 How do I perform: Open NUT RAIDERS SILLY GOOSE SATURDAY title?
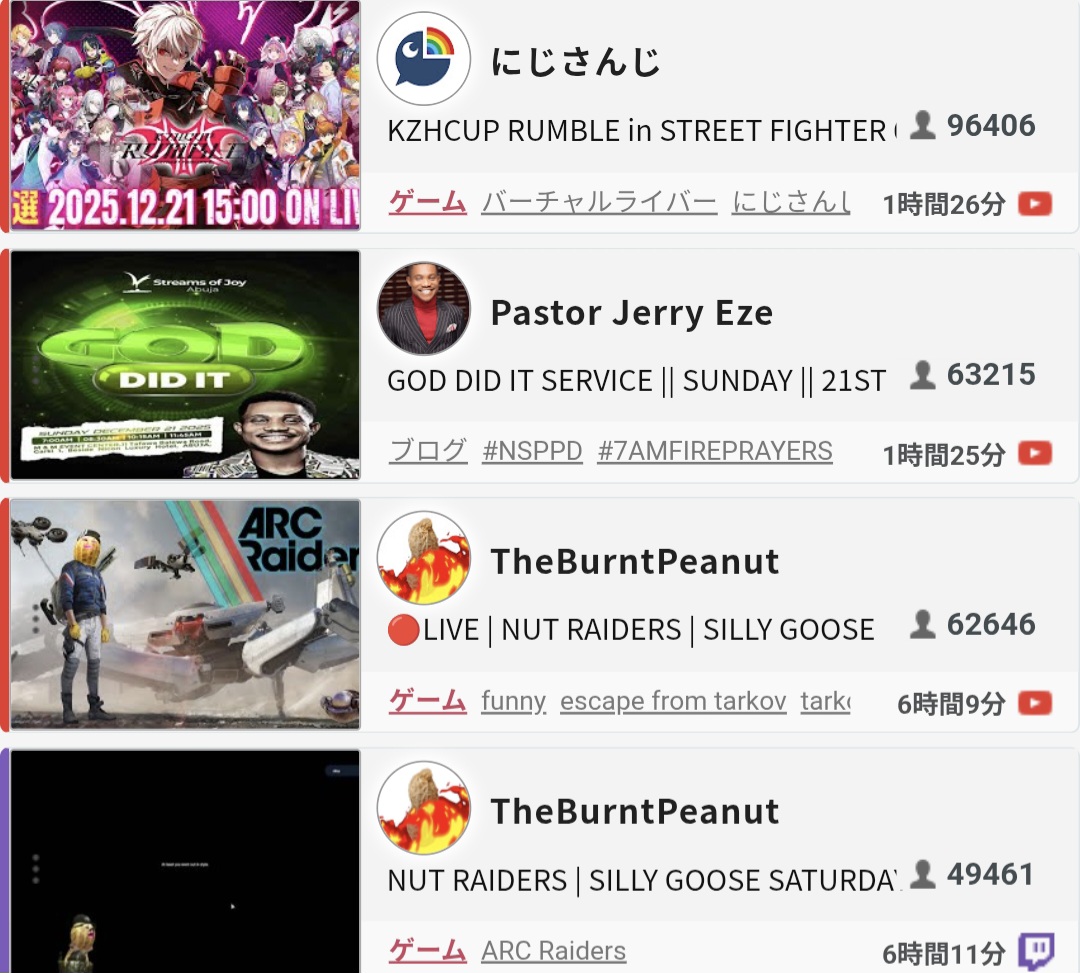[x=640, y=881]
